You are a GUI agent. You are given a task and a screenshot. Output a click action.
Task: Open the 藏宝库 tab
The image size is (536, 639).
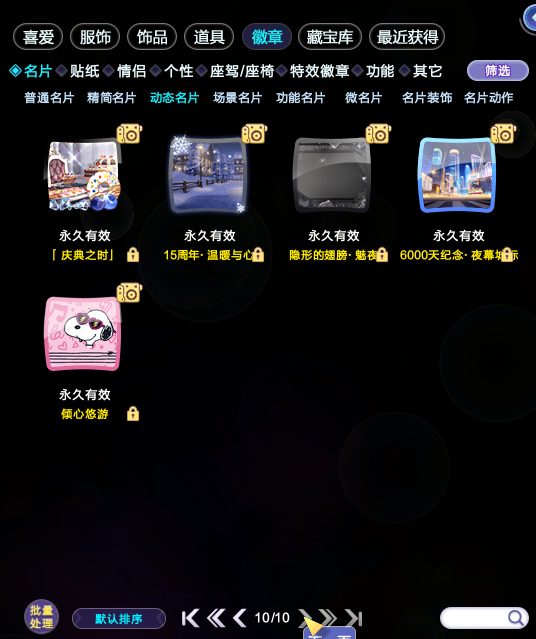tap(330, 37)
